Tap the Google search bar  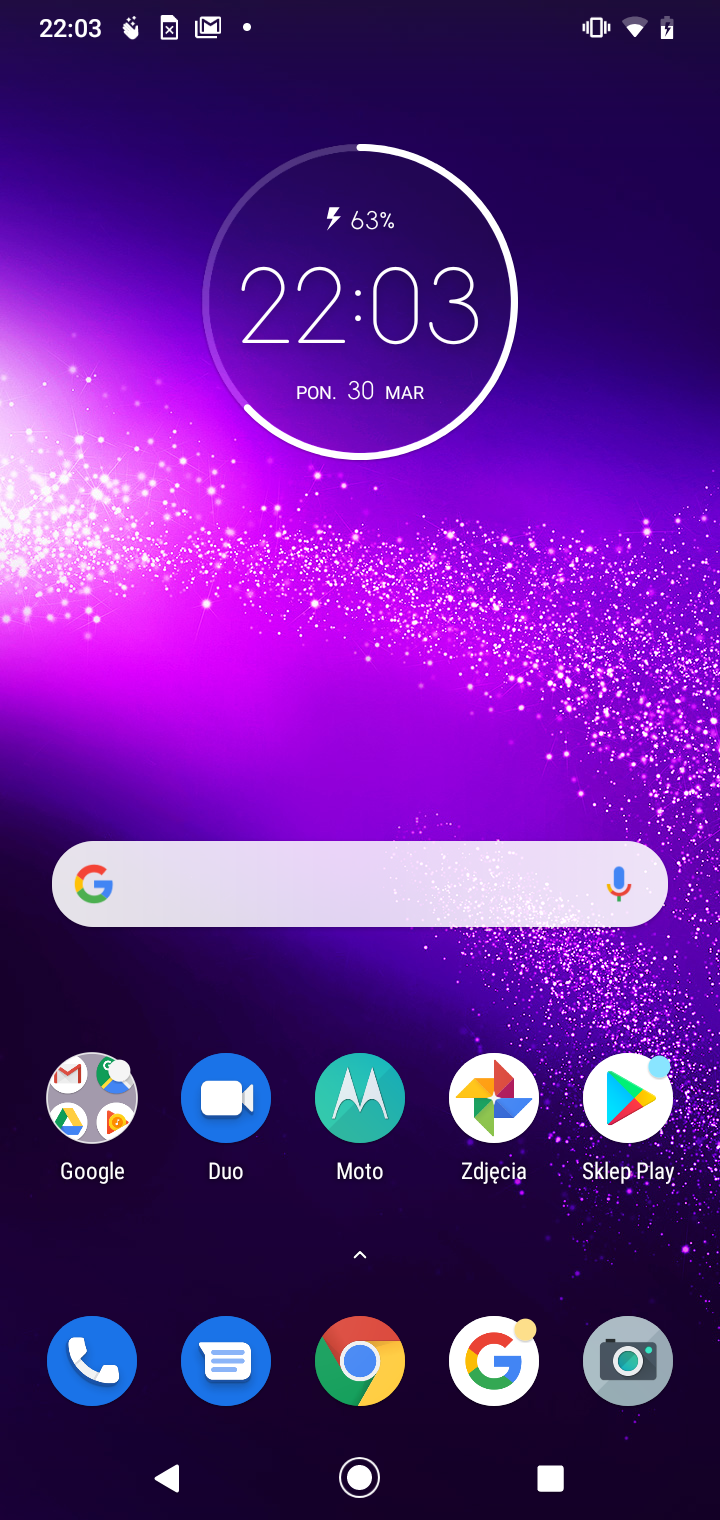[340, 884]
